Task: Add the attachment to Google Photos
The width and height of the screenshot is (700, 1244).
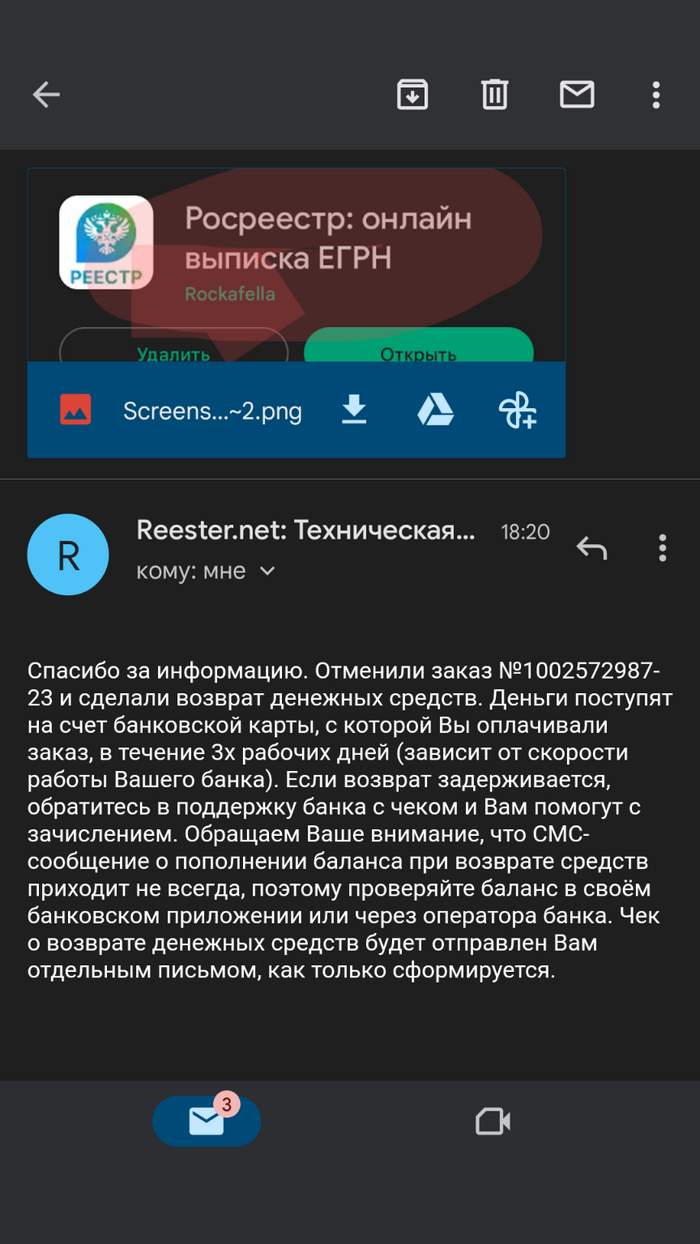Action: pyautogui.click(x=518, y=410)
